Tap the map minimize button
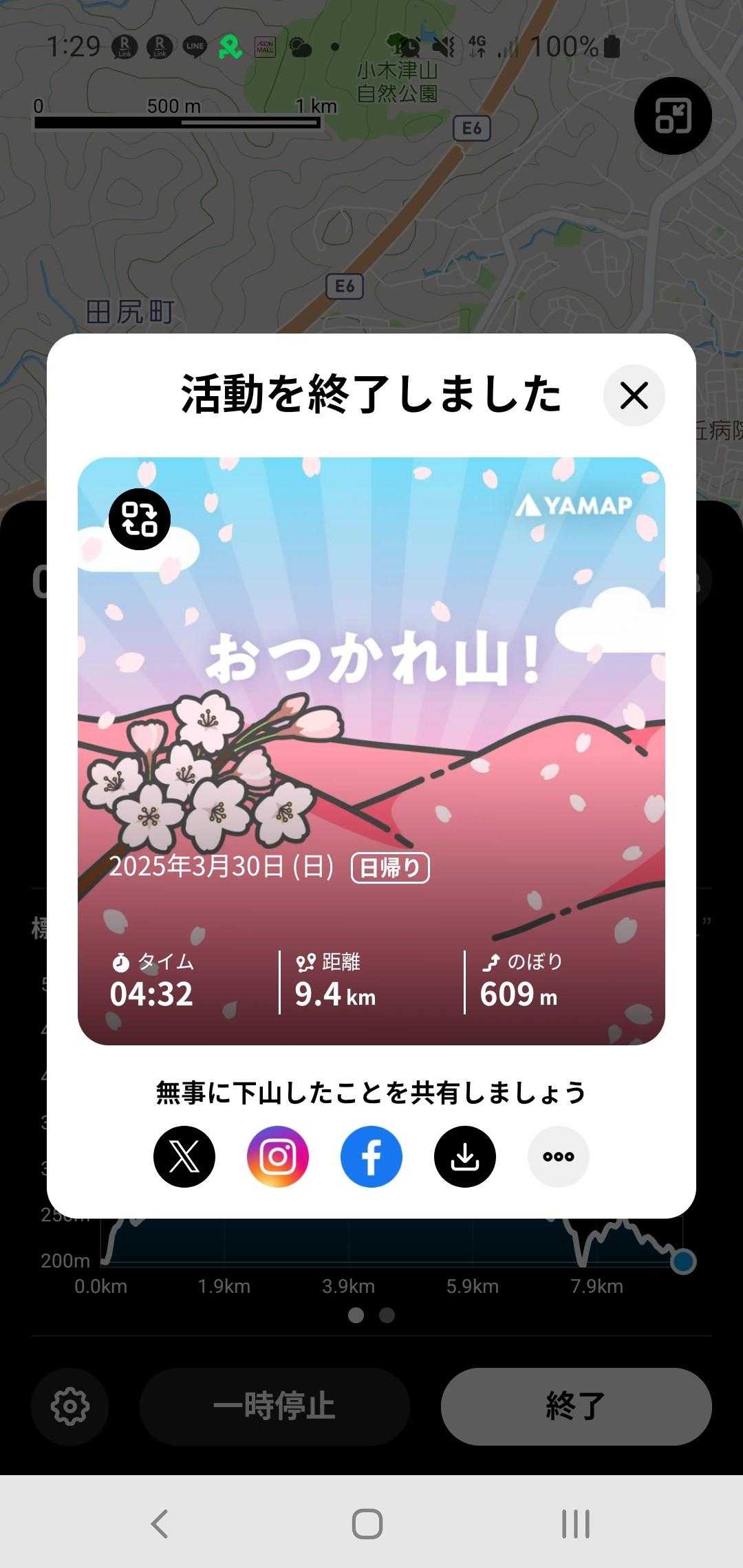This screenshot has width=743, height=1568. tap(672, 116)
